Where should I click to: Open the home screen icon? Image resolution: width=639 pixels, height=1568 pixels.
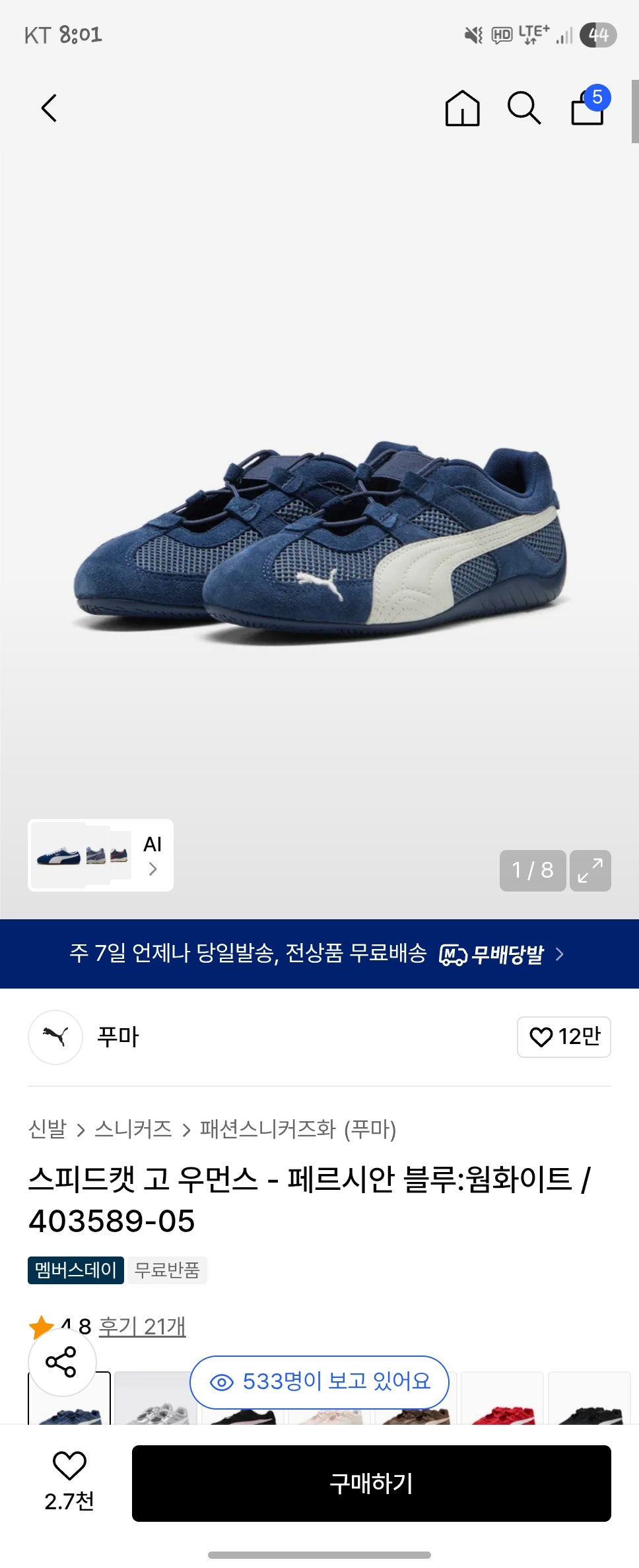coord(462,109)
